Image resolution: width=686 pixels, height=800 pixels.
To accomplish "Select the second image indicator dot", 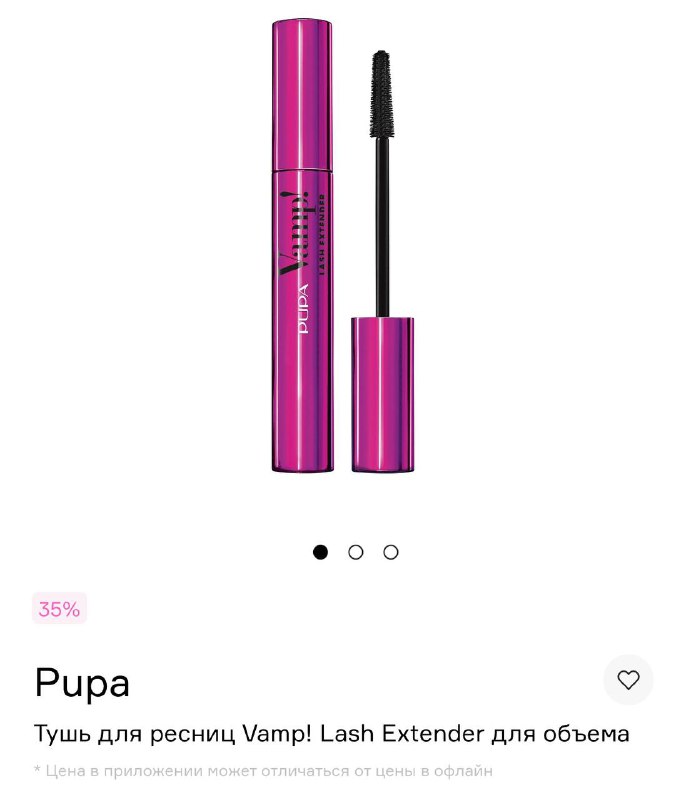I will pos(355,552).
